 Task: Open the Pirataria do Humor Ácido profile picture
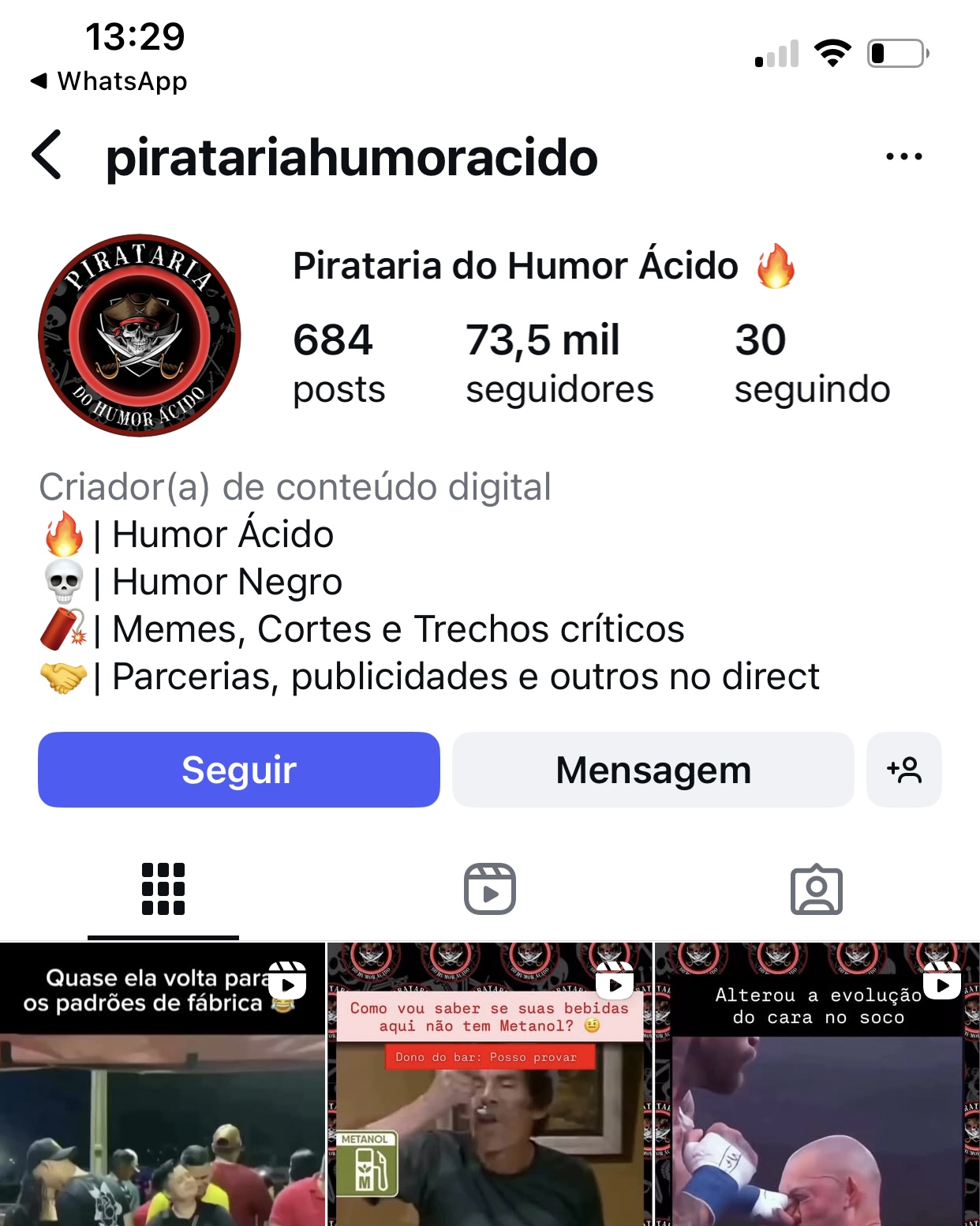[x=140, y=334]
